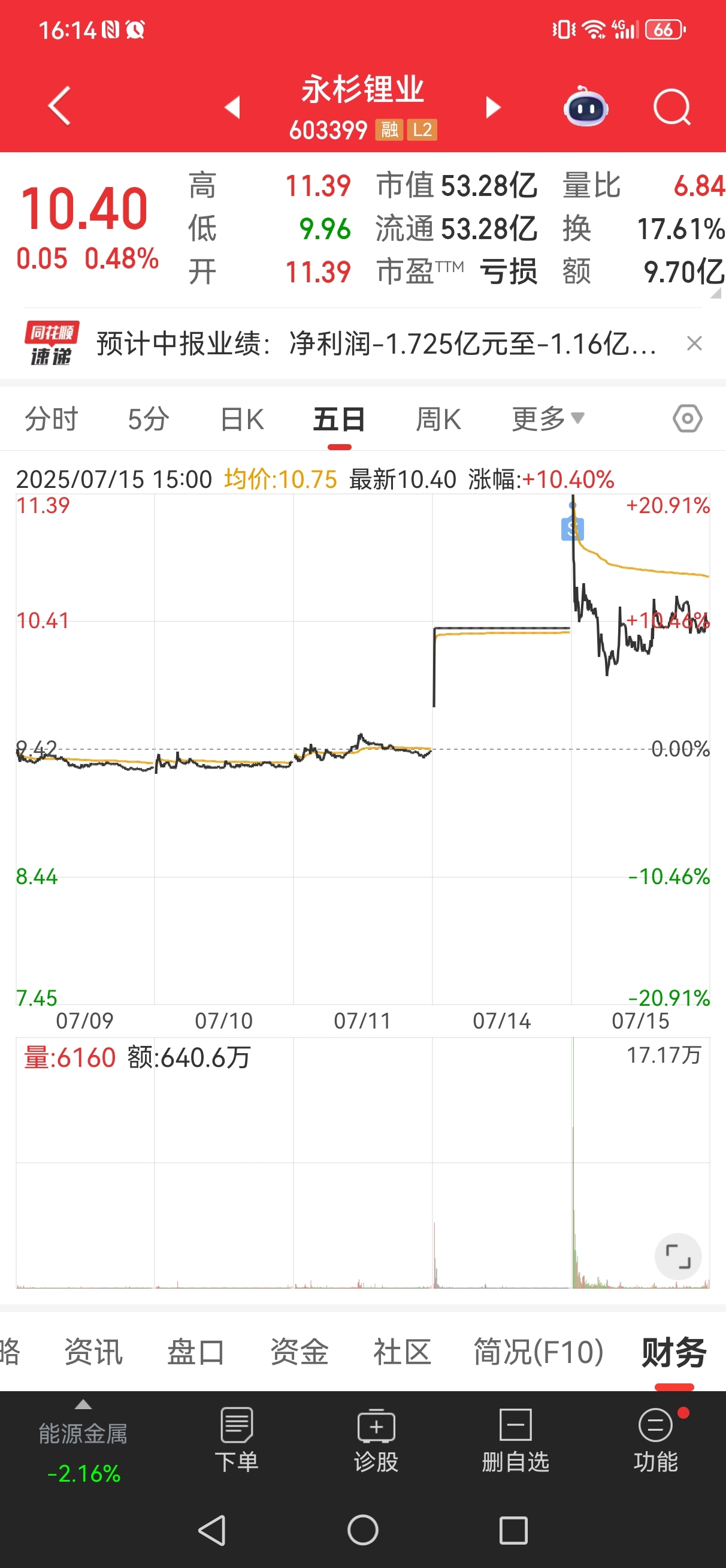Open the AI robot assistant
The height and width of the screenshot is (1568, 726).
pyautogui.click(x=585, y=107)
